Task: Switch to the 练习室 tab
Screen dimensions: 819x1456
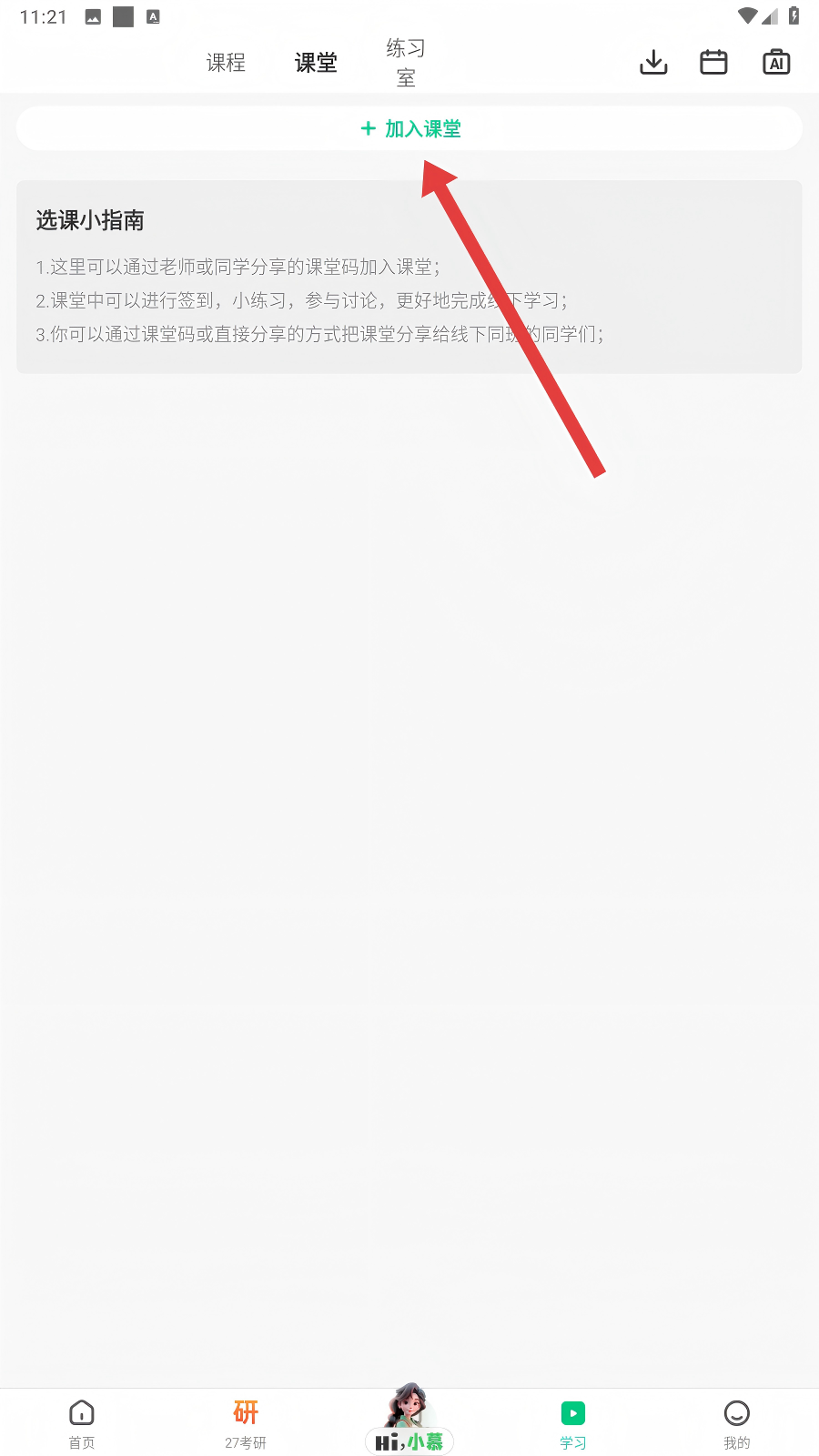Action: click(x=406, y=63)
